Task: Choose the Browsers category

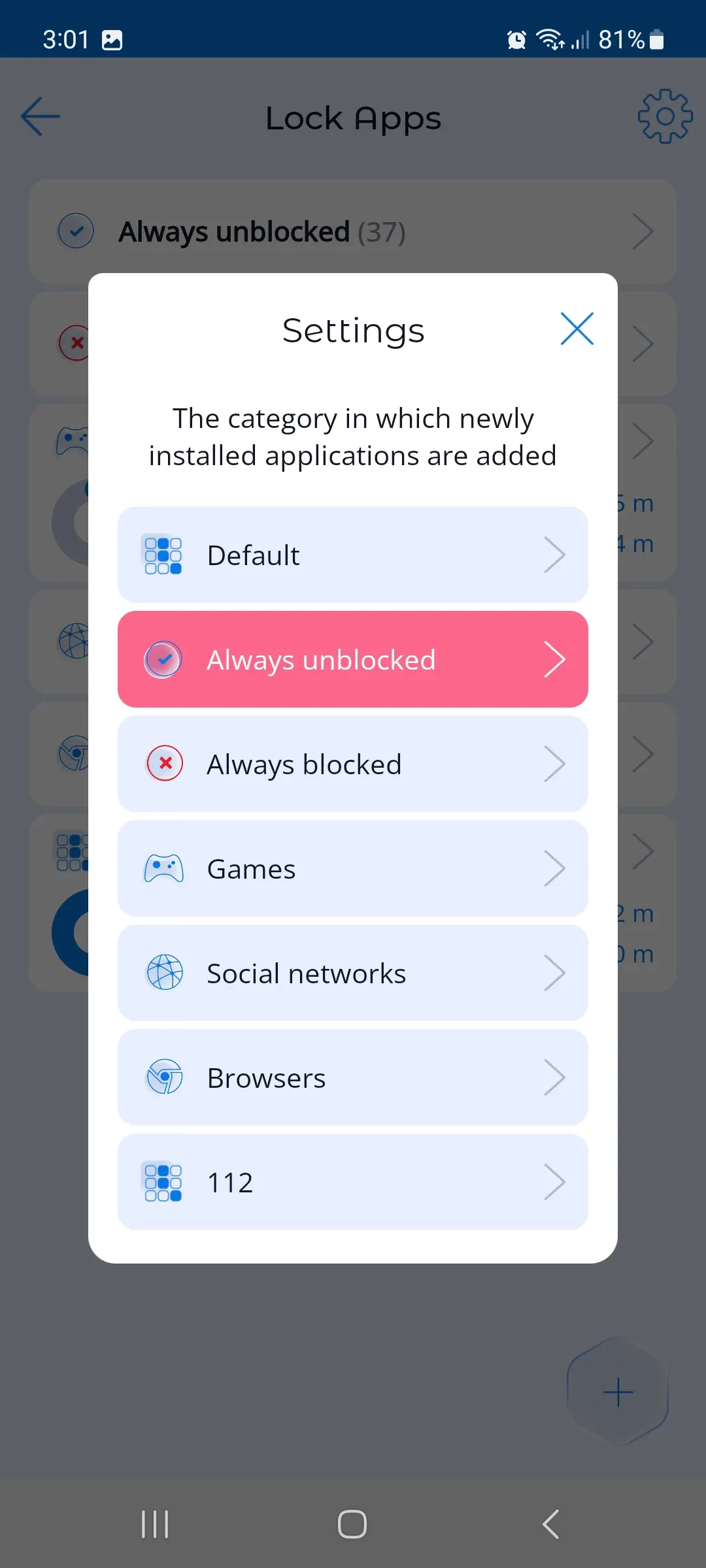Action: 353,1077
